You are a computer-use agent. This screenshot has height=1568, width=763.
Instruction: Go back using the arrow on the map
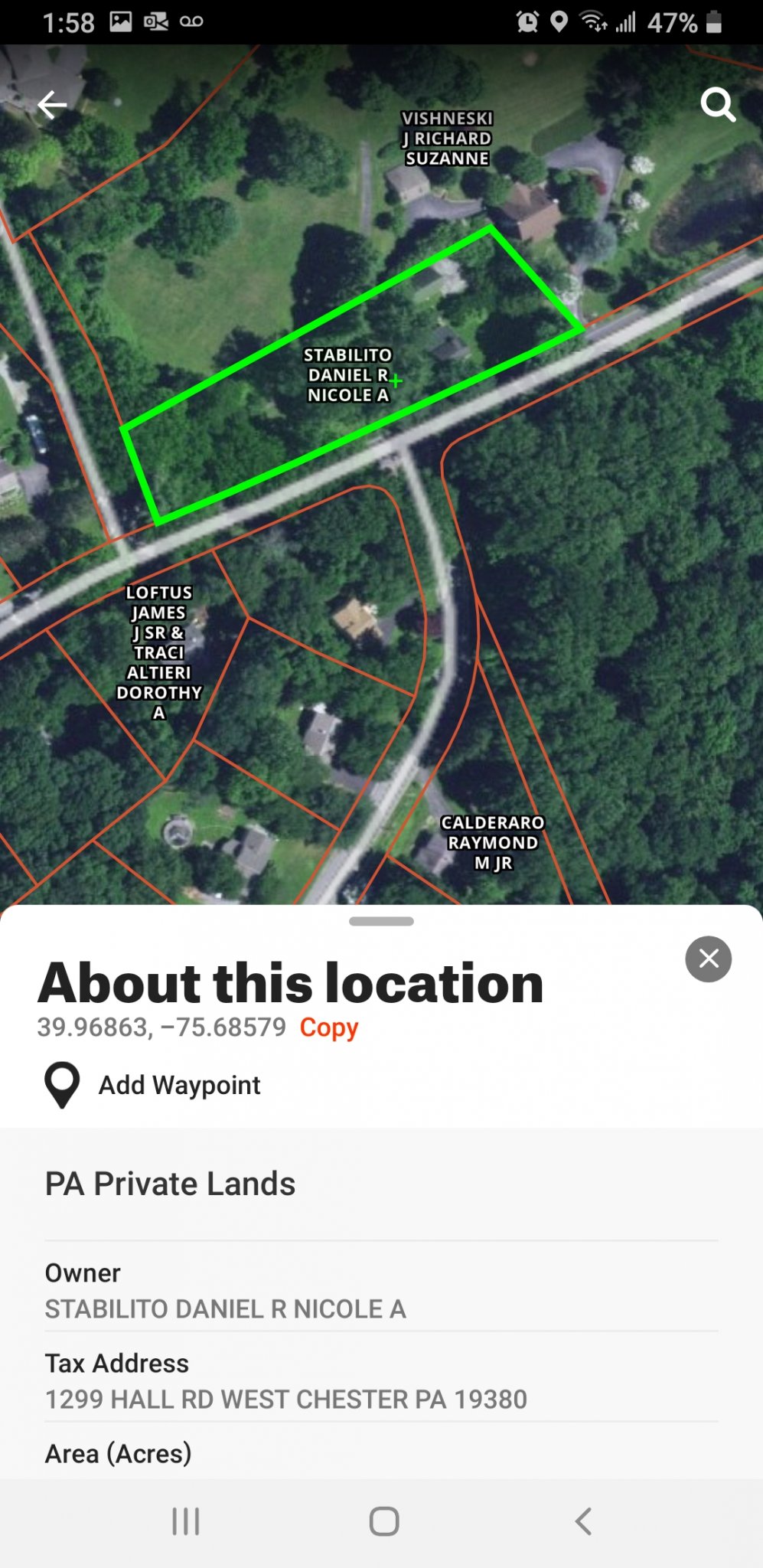pyautogui.click(x=52, y=106)
